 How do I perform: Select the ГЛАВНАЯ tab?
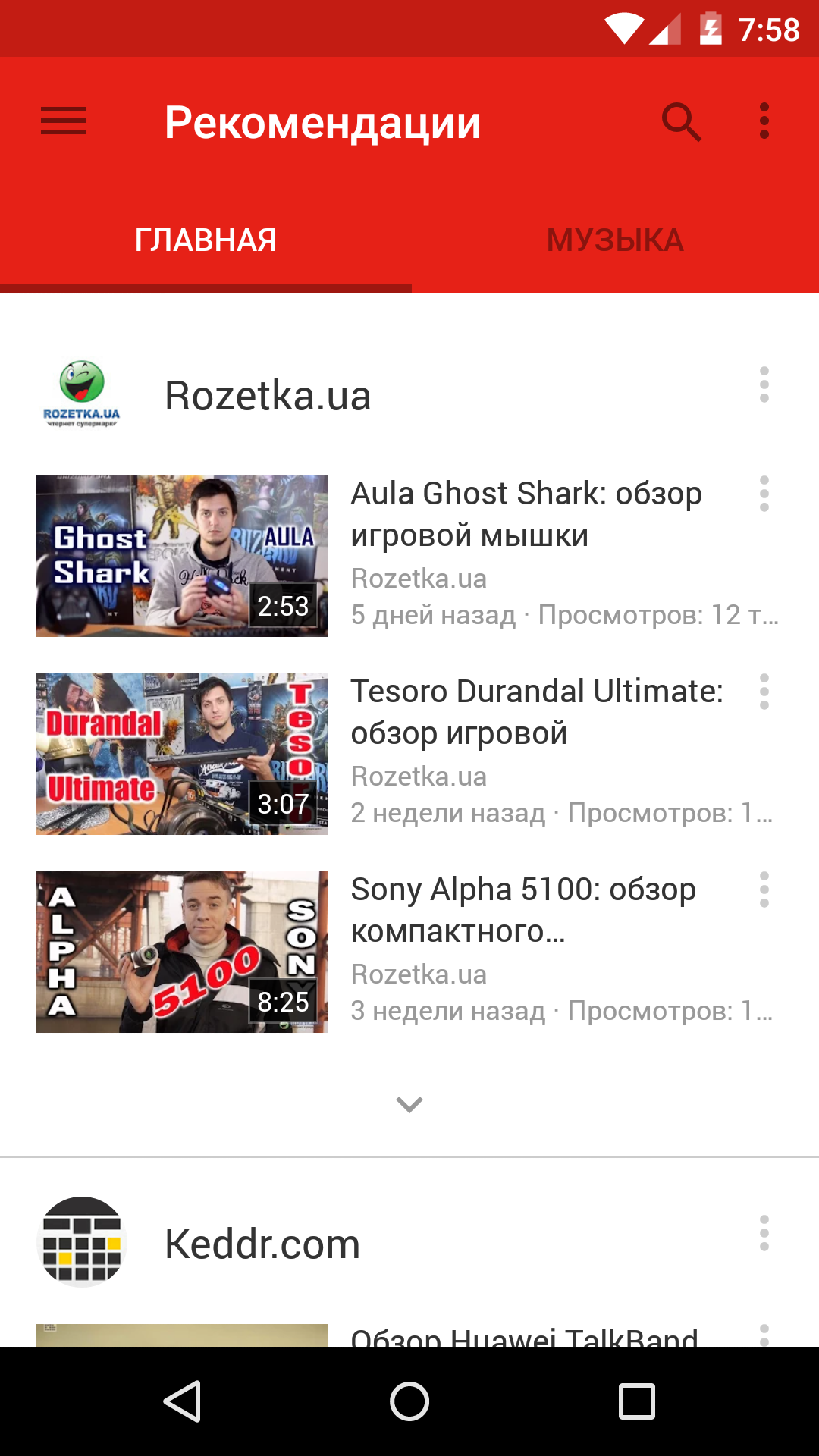coord(206,240)
